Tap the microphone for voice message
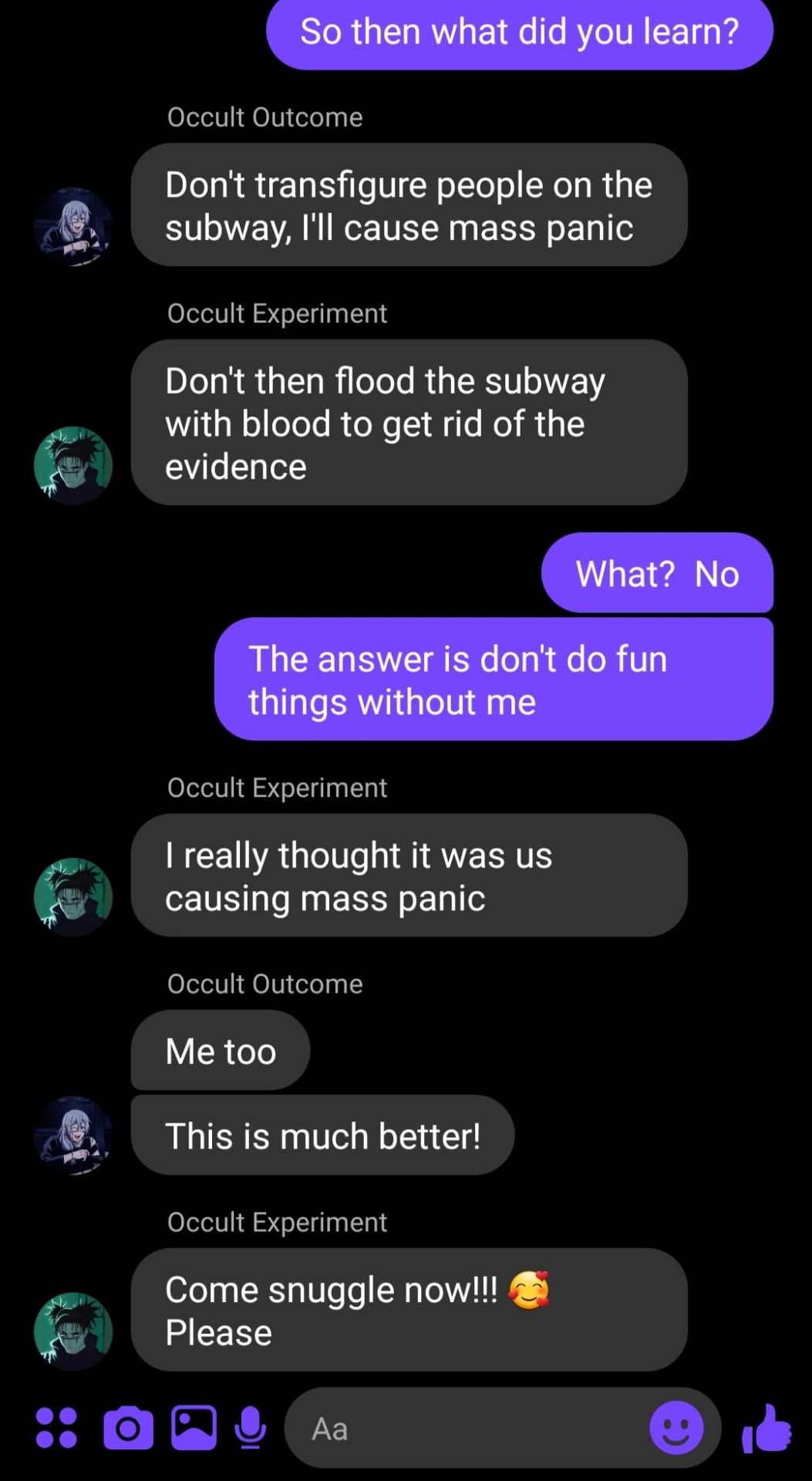This screenshot has width=812, height=1481. point(250,1428)
